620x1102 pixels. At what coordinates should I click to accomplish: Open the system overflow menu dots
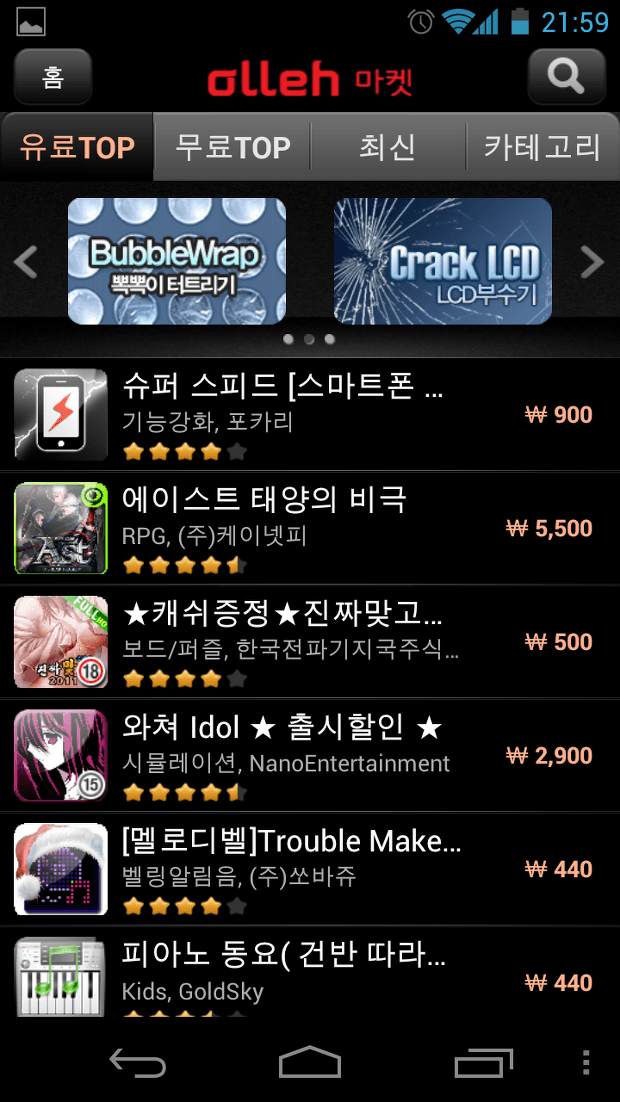(586, 1062)
